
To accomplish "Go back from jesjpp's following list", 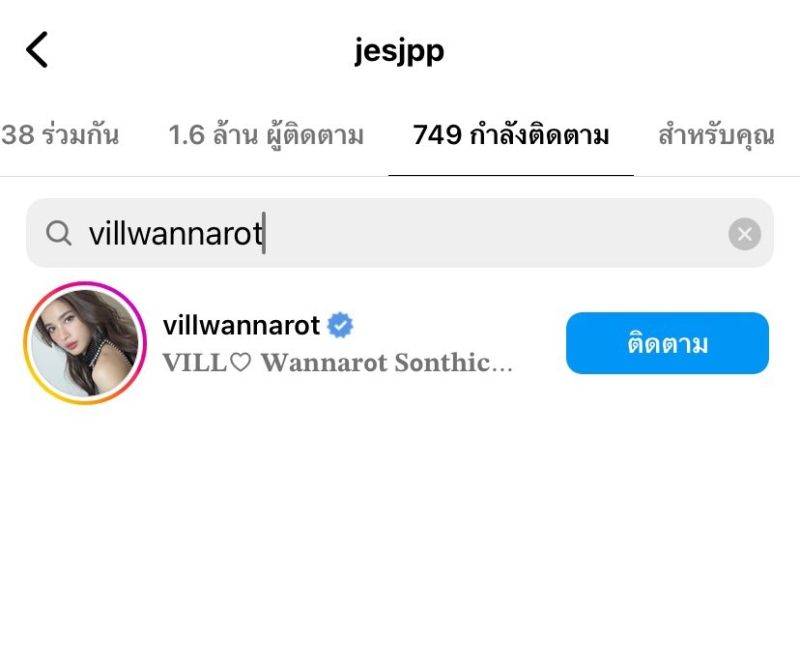I will pos(37,49).
